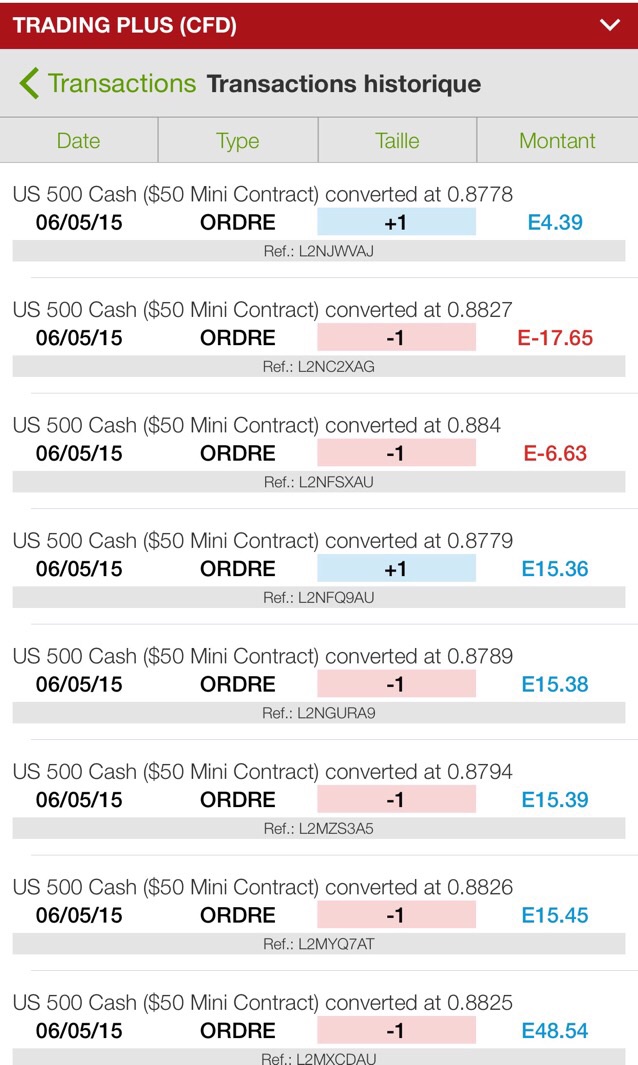Open the transaction with ref L2NJWVAJ
This screenshot has width=638, height=1065.
[x=319, y=221]
